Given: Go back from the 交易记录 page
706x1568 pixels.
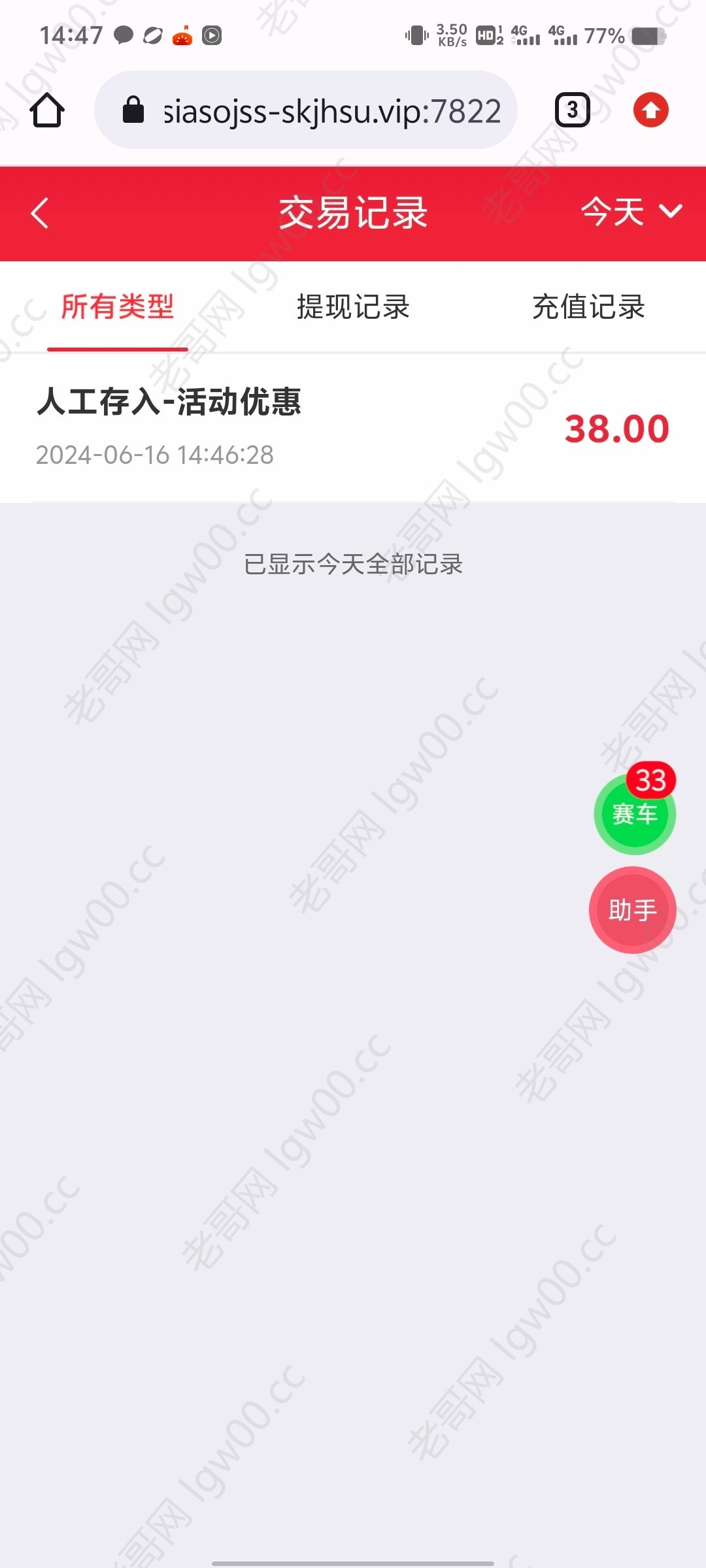Looking at the screenshot, I should click(x=40, y=213).
